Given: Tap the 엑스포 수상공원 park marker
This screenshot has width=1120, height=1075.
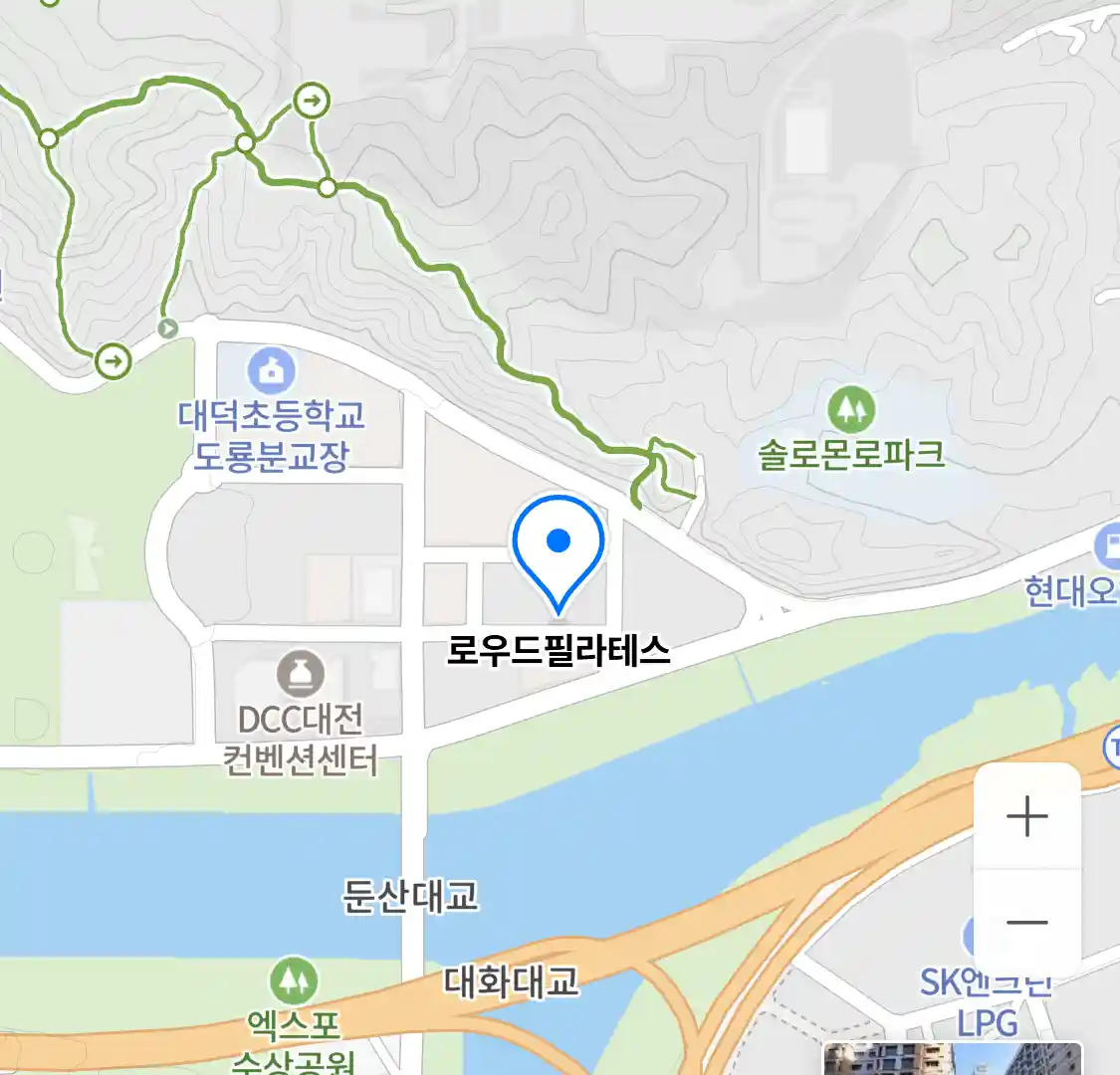Looking at the screenshot, I should pyautogui.click(x=294, y=980).
